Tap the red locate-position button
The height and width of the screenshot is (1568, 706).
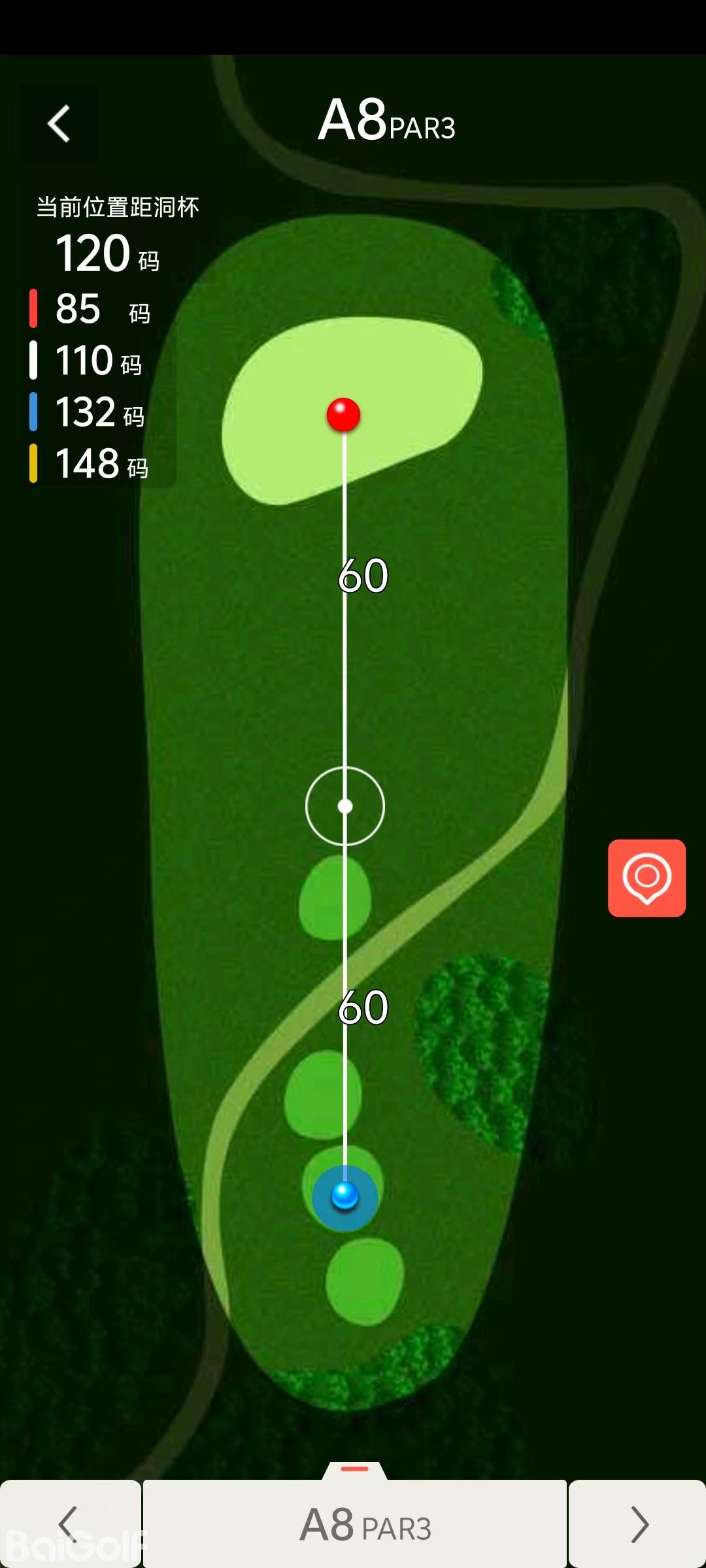click(x=647, y=877)
